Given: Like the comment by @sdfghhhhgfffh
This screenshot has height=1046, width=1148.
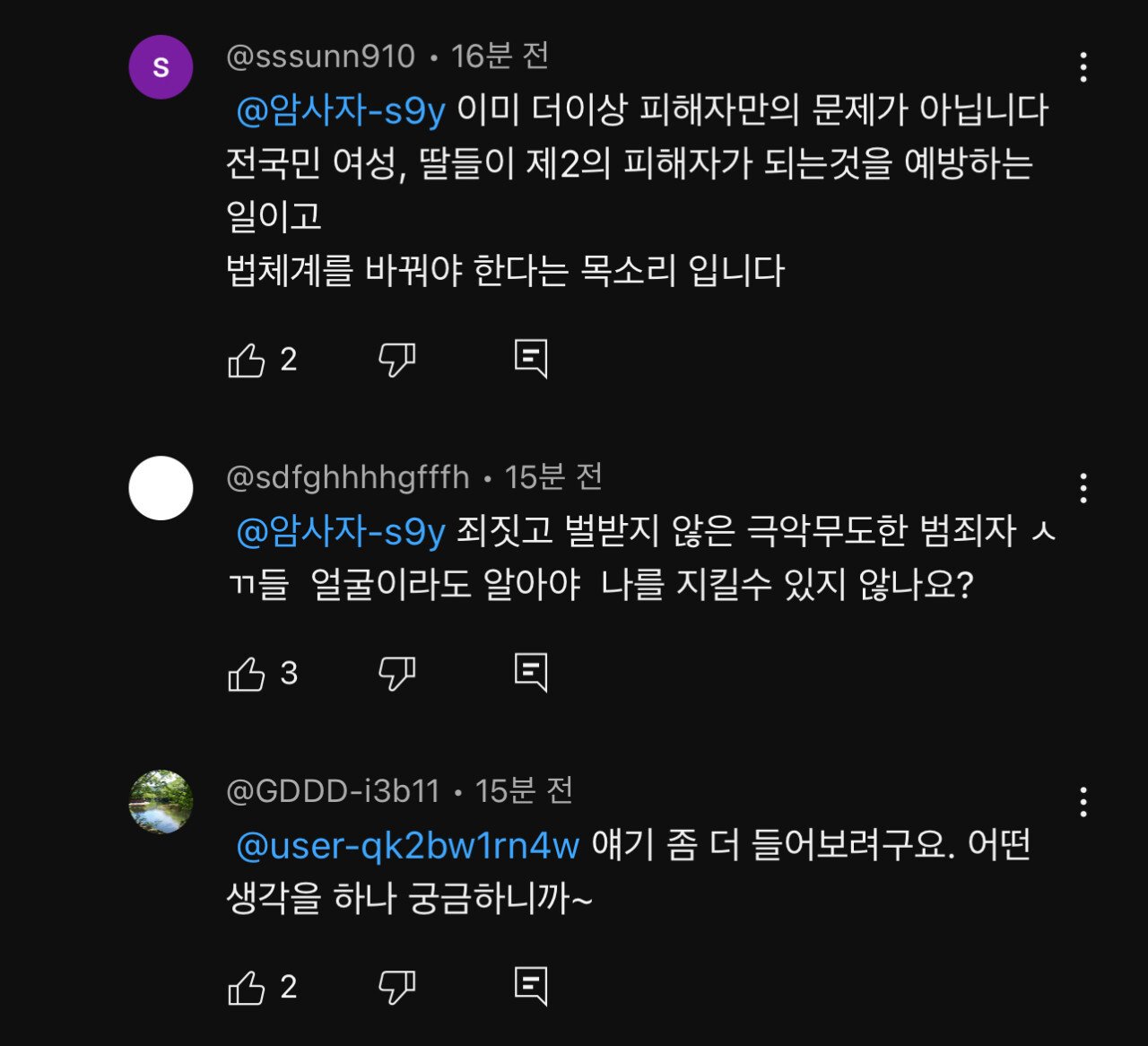Looking at the screenshot, I should [247, 674].
